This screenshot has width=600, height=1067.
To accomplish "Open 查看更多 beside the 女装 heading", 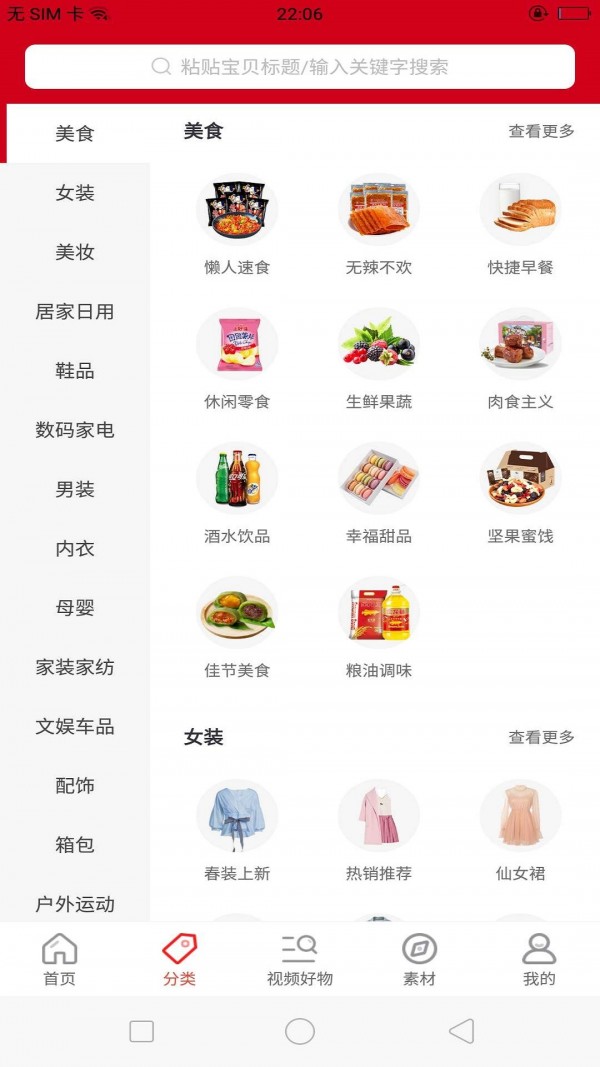I will point(541,737).
